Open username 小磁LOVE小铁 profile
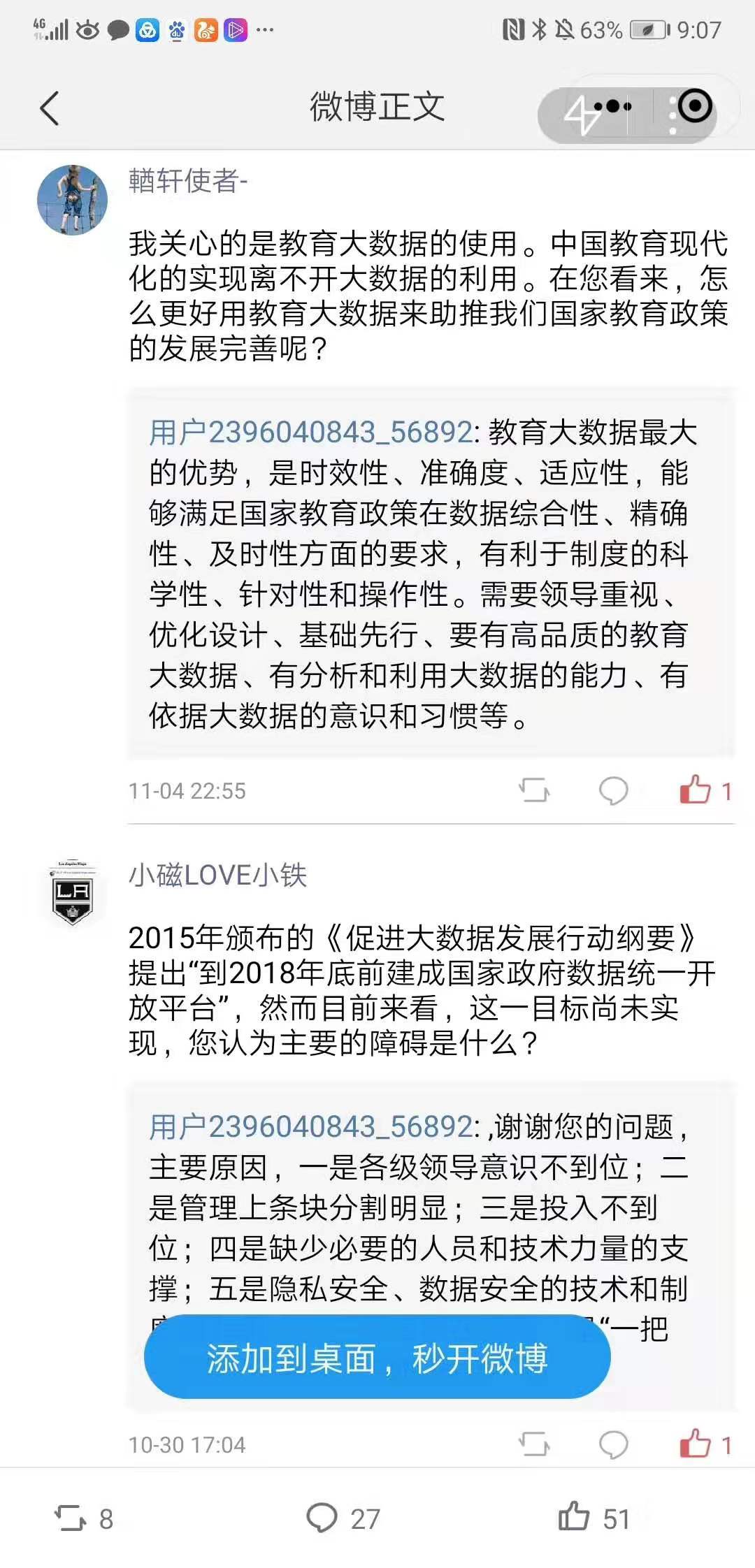 pyautogui.click(x=217, y=875)
